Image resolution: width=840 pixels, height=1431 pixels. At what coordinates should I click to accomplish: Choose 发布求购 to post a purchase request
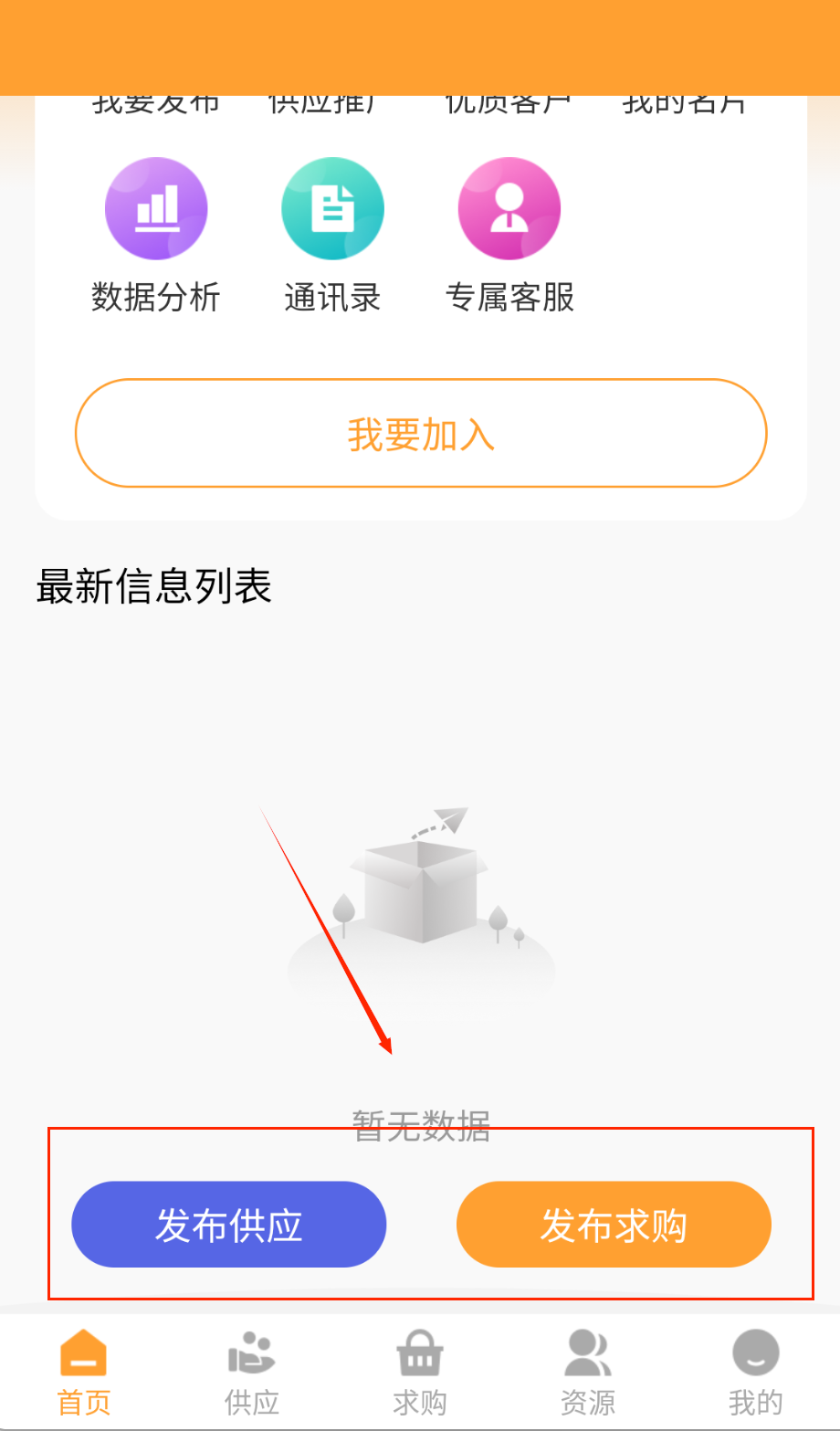coord(614,1225)
